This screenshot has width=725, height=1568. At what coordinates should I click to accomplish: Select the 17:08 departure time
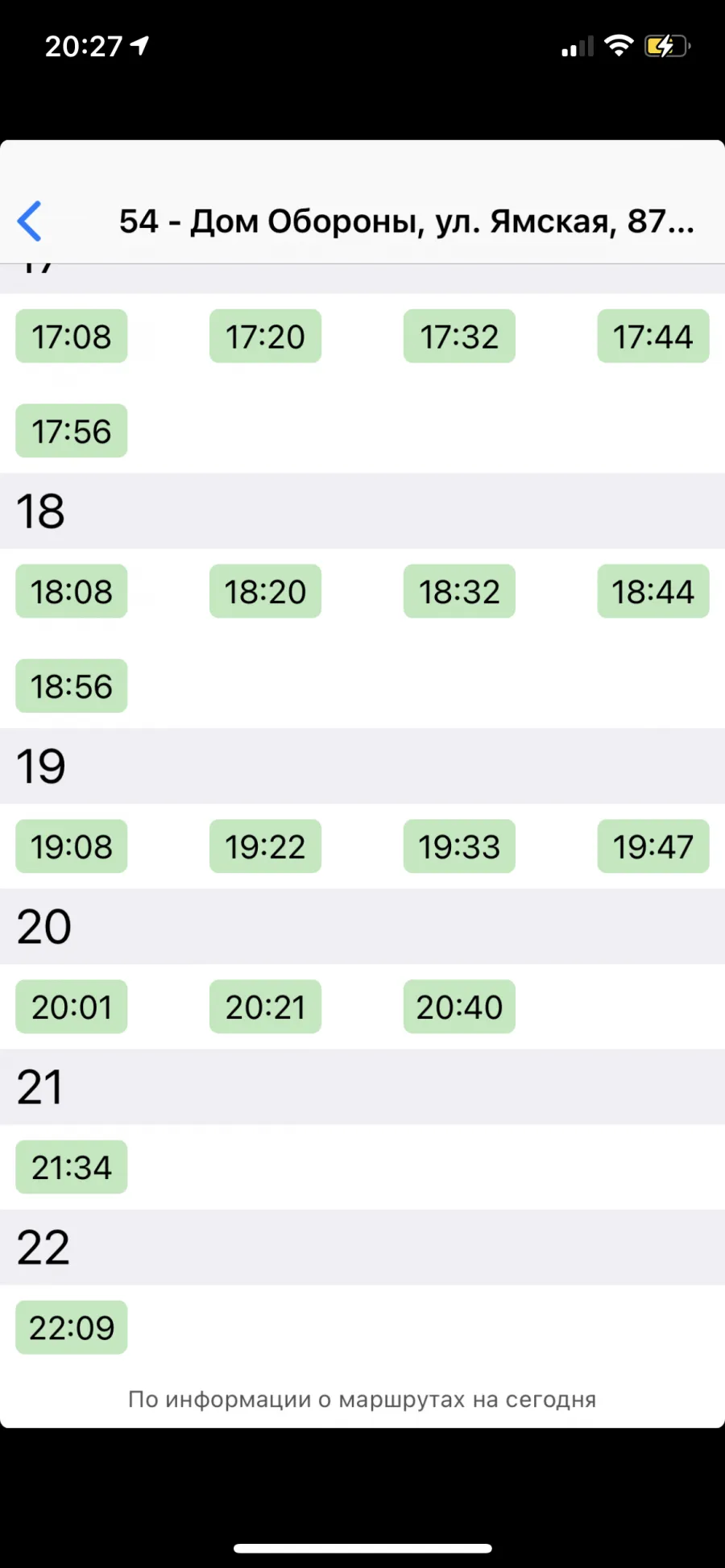click(x=72, y=336)
